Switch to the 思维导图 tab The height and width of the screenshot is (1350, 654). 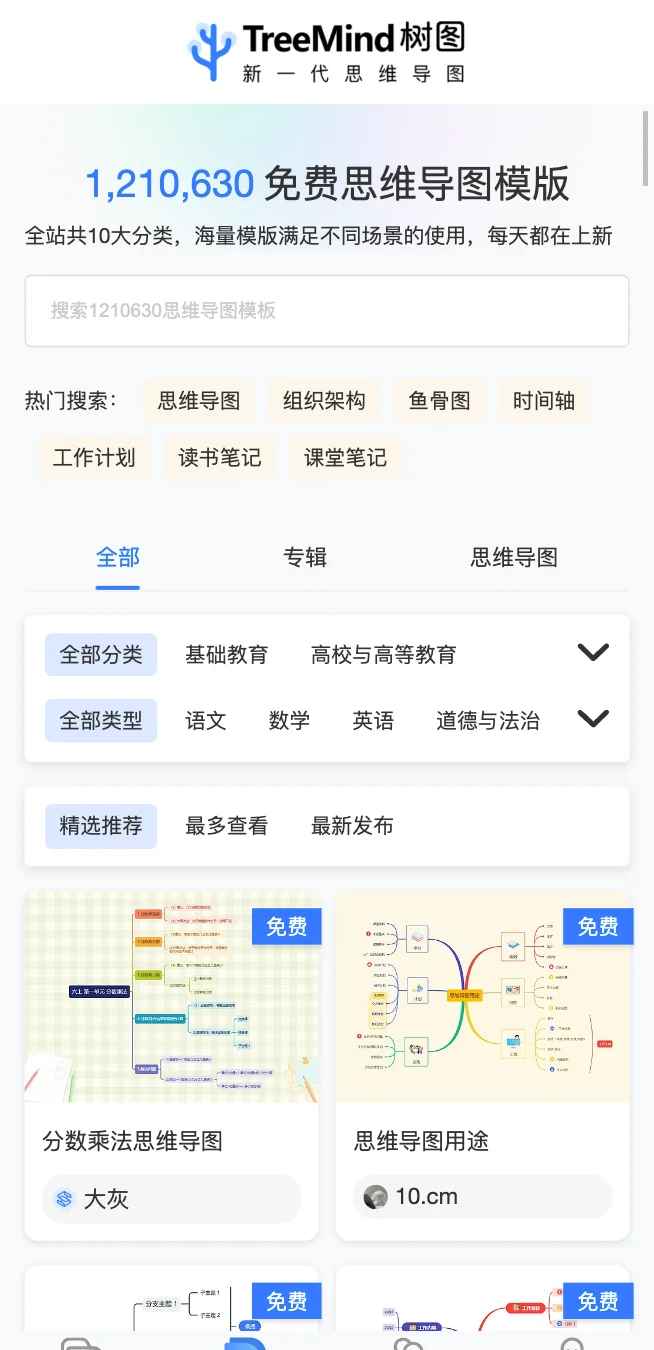[514, 558]
